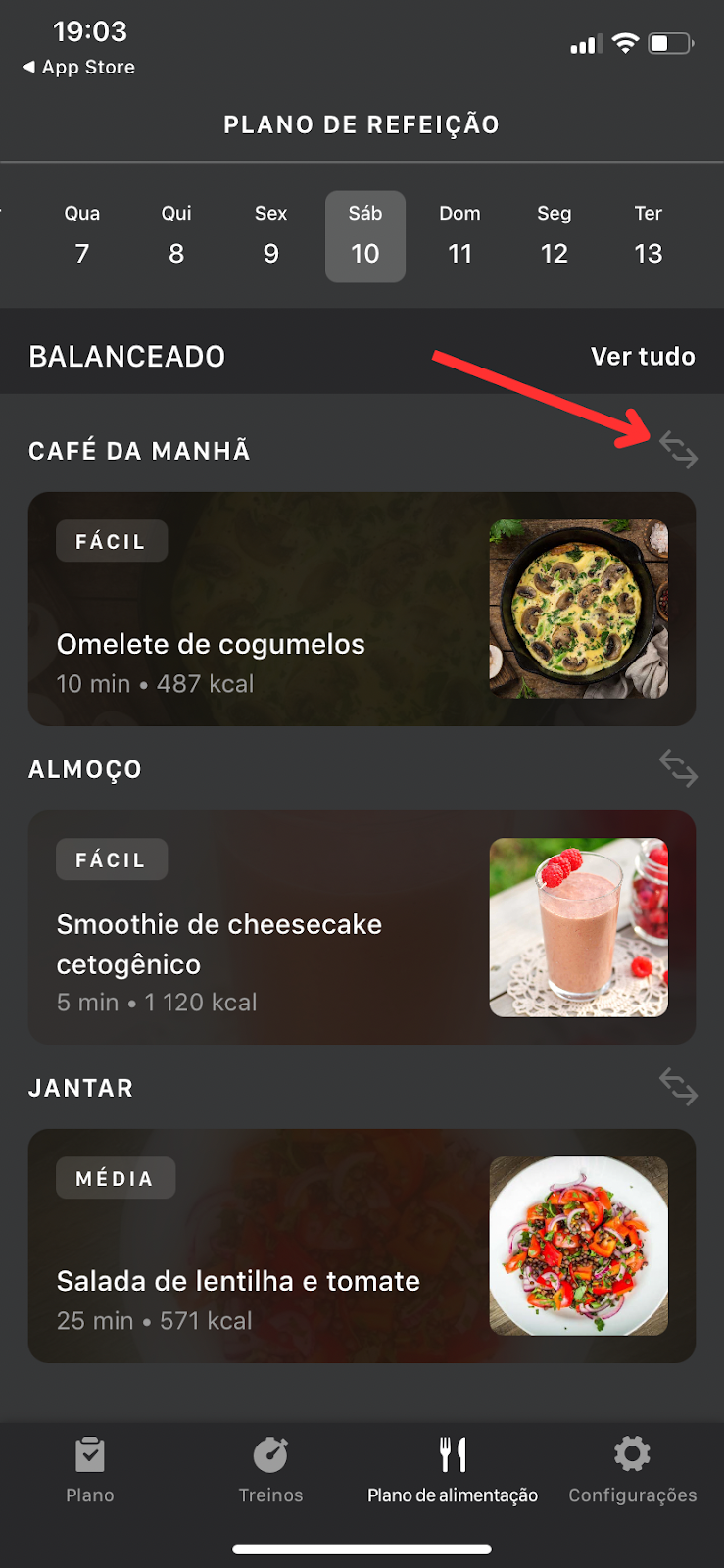Swap the Jantar meal
This screenshot has height=1568, width=724.
pyautogui.click(x=678, y=1087)
